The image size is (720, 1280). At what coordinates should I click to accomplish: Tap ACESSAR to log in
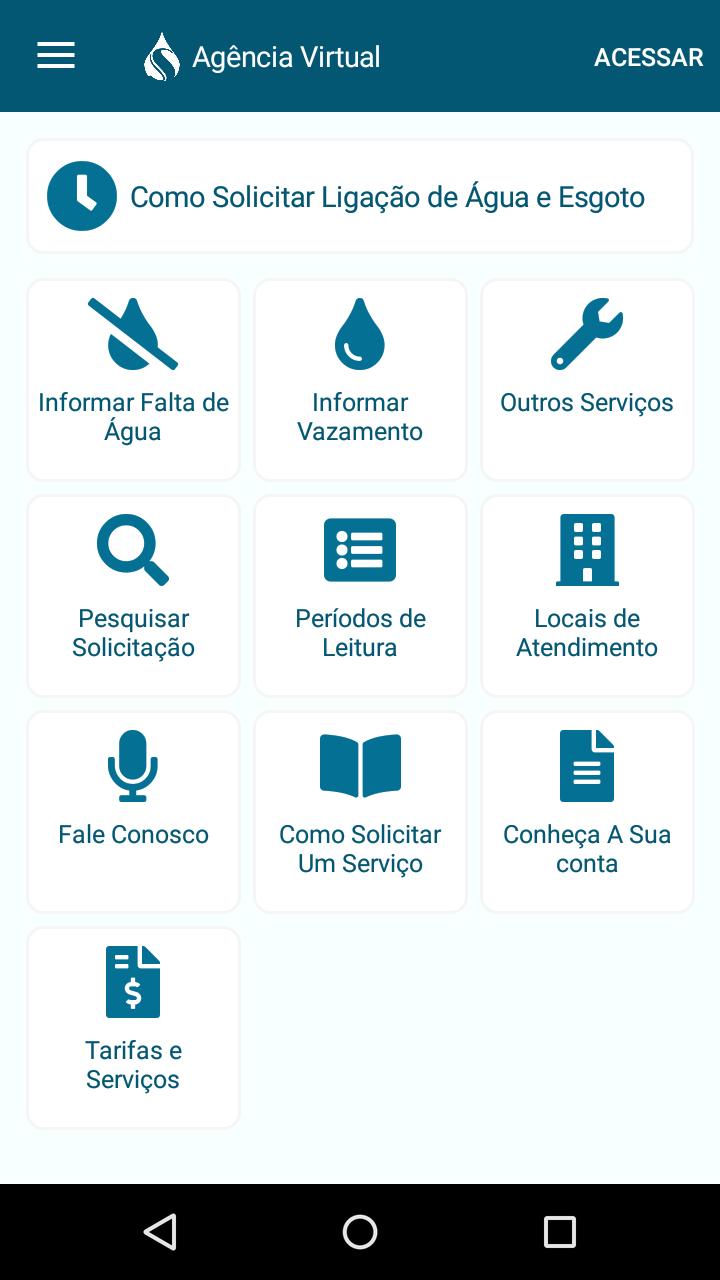point(648,57)
